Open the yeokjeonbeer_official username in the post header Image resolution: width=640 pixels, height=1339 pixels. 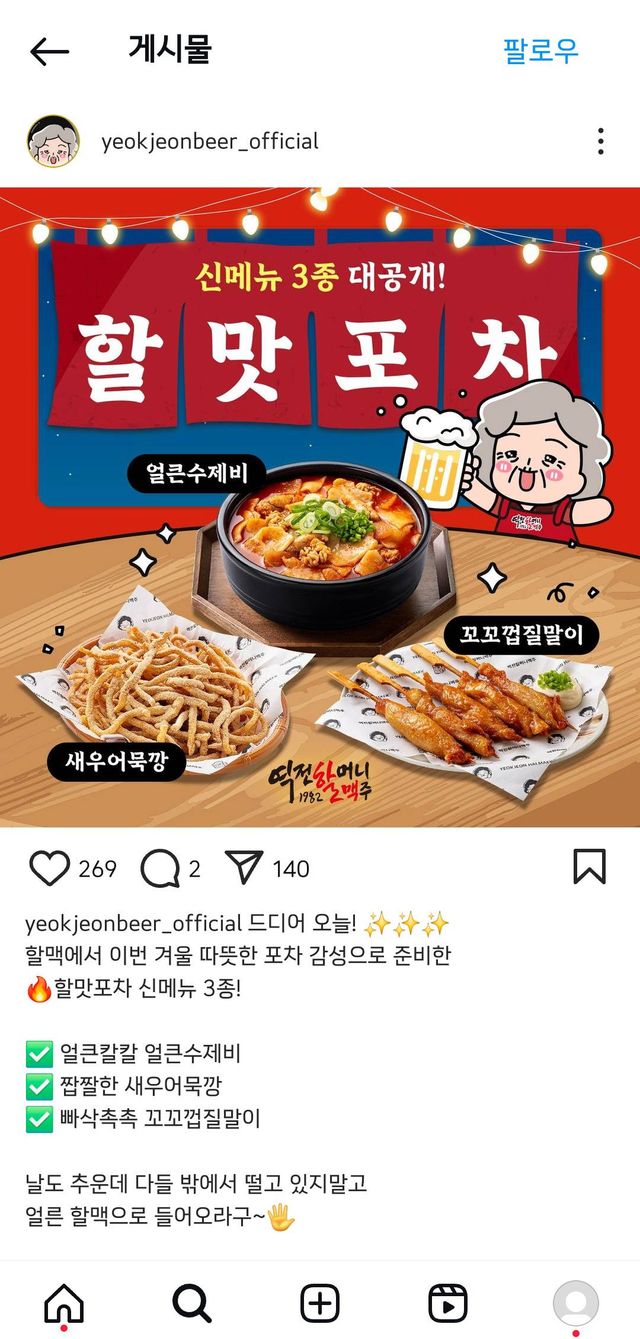(210, 141)
